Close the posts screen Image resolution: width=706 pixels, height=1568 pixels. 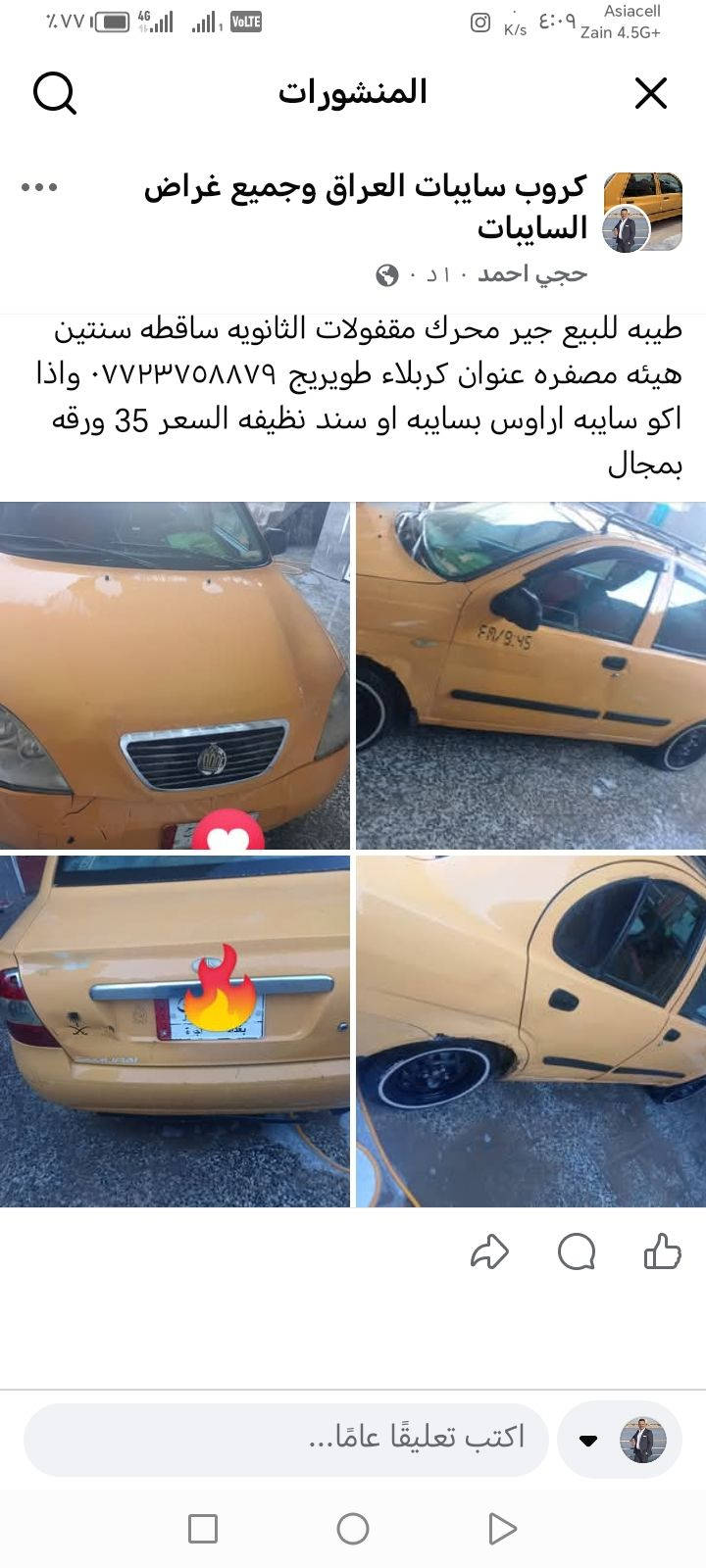[650, 93]
